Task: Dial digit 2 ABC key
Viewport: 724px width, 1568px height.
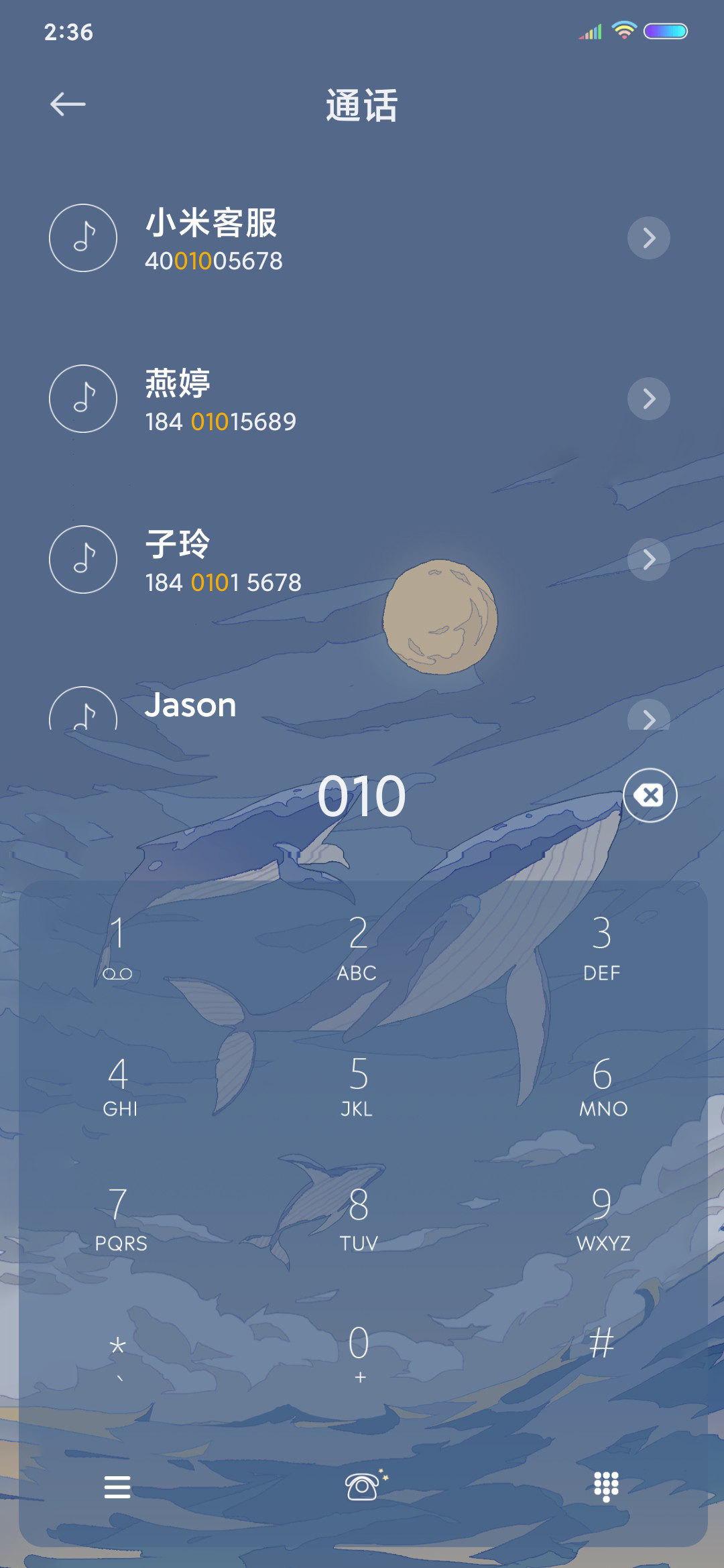Action: [x=358, y=948]
